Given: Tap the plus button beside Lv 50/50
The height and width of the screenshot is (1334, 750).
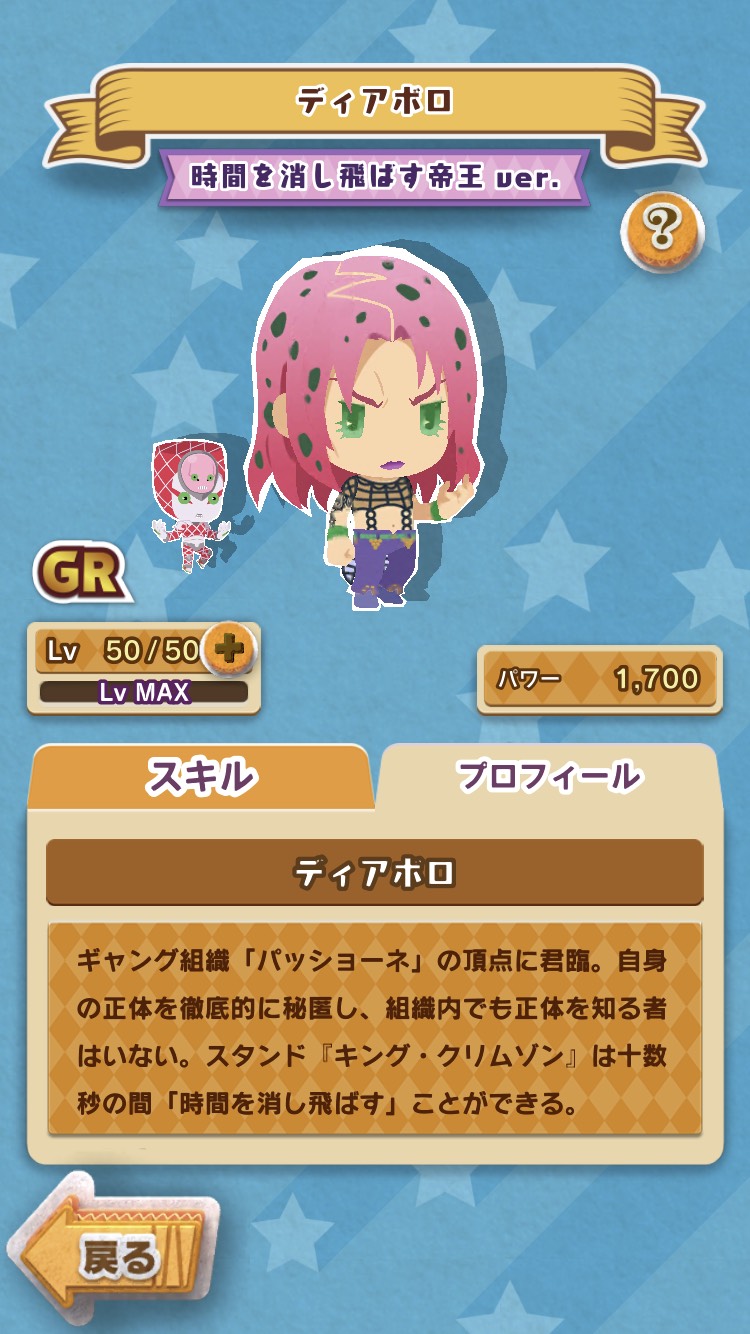Looking at the screenshot, I should 229,650.
